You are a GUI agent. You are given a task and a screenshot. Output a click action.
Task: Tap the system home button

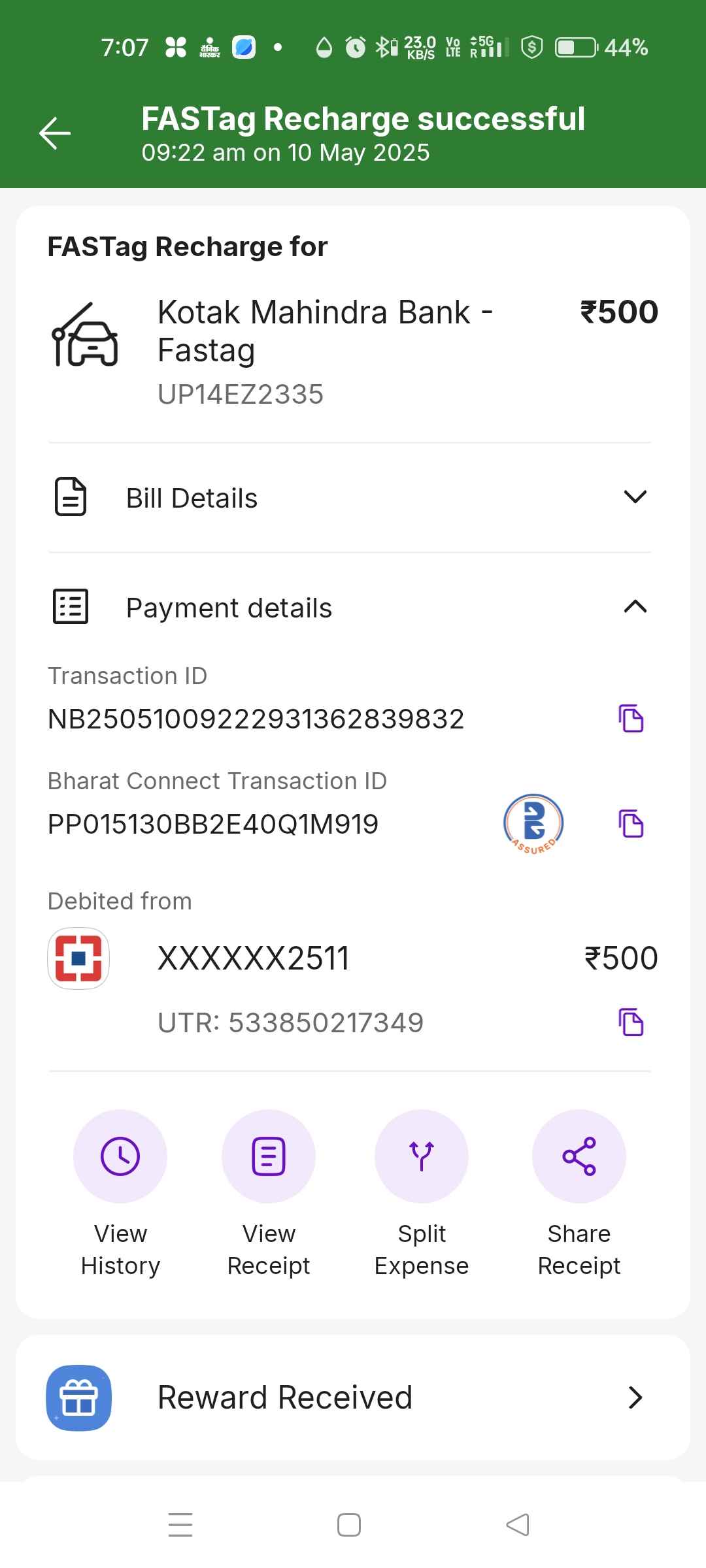349,1525
